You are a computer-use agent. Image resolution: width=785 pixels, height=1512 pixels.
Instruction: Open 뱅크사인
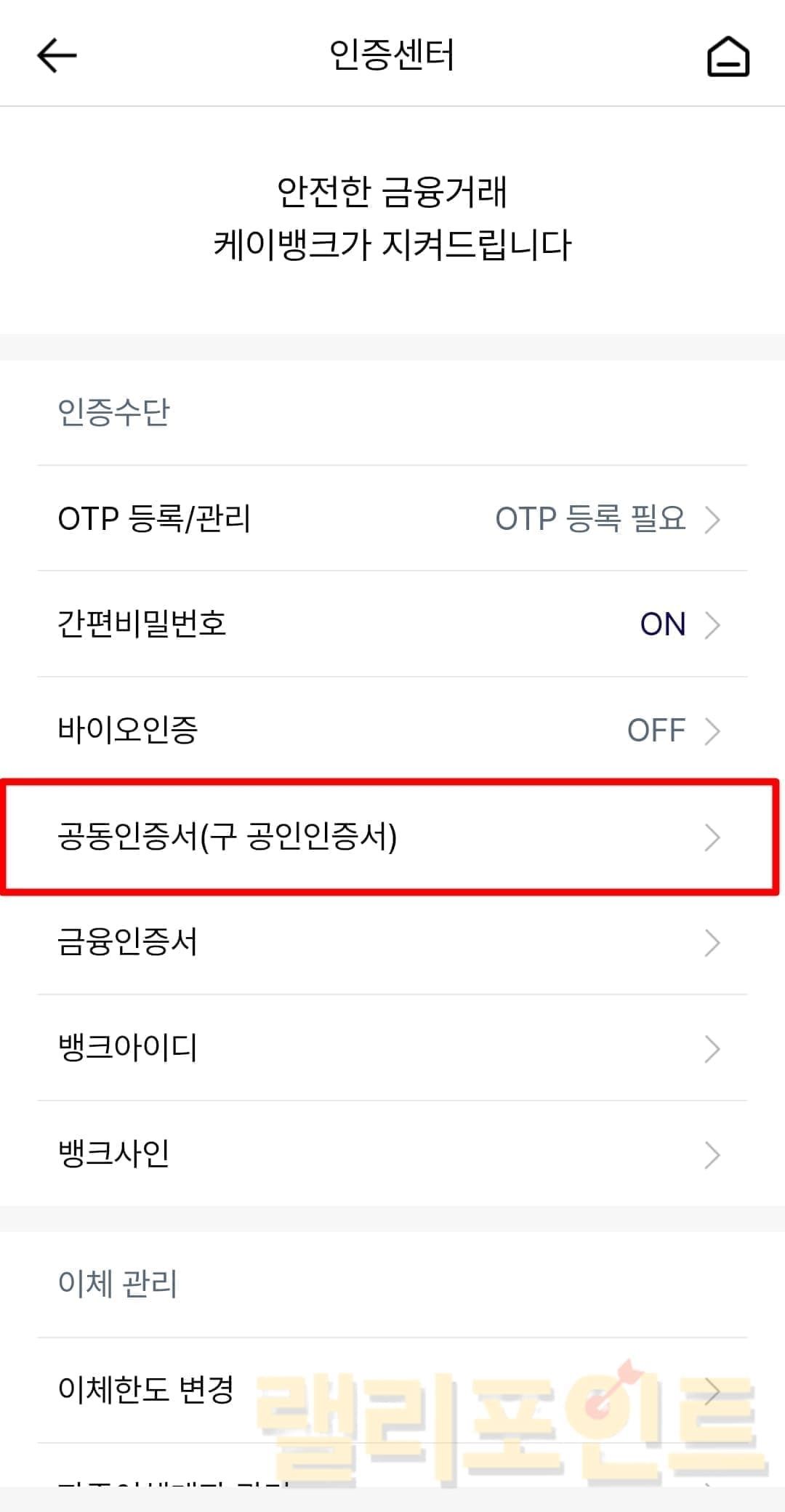[x=392, y=1154]
